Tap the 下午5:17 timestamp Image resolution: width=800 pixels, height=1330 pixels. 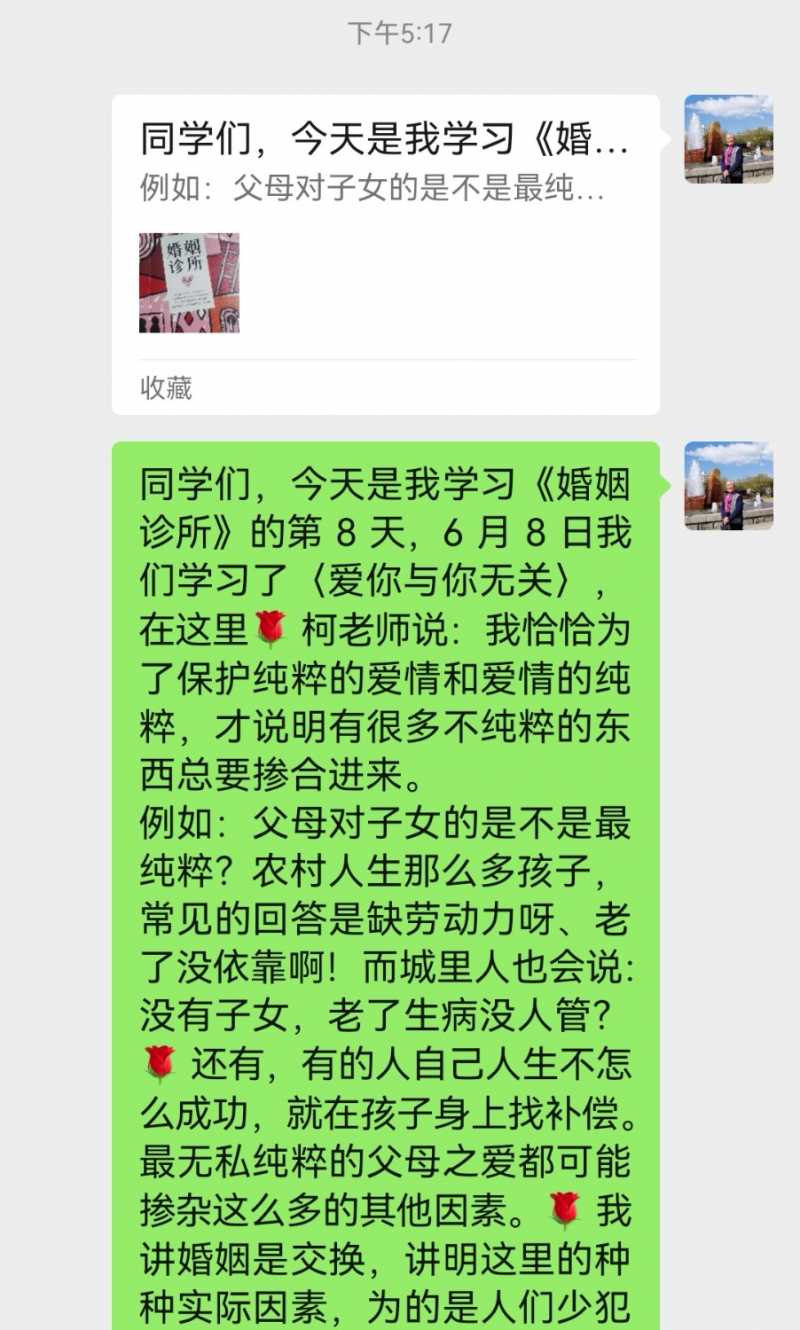[399, 31]
